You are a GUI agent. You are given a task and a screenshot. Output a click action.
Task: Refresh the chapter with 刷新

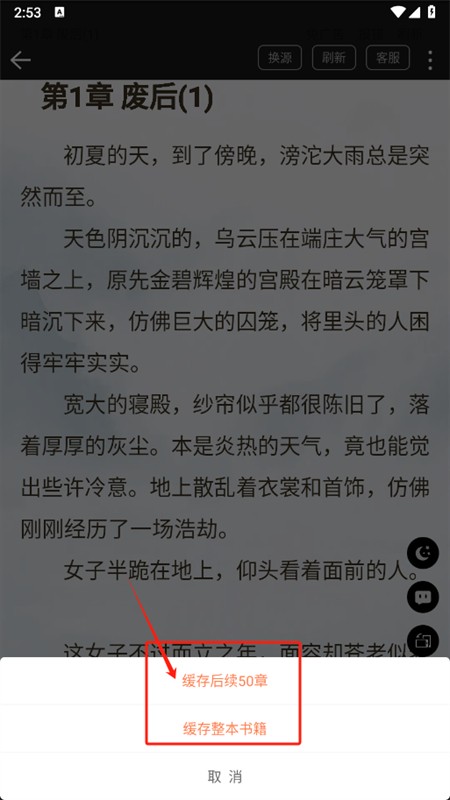click(x=334, y=58)
